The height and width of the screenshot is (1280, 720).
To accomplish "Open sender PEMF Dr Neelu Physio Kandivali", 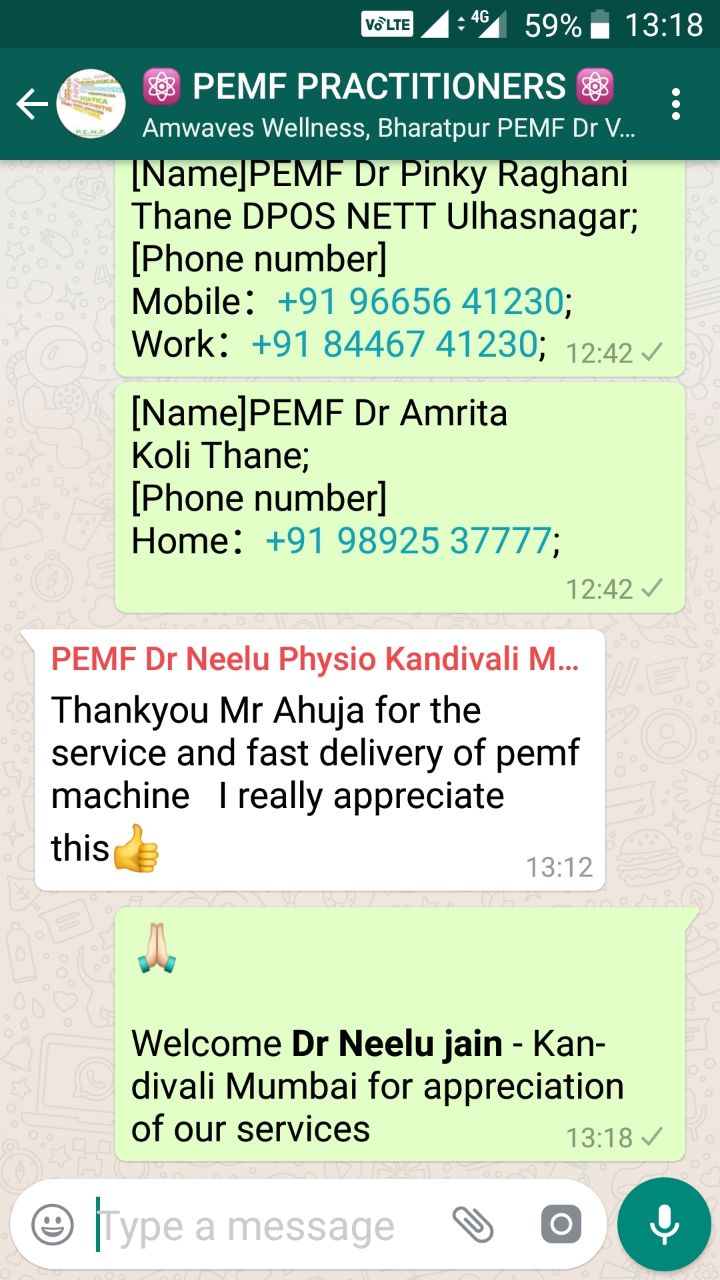I will [314, 660].
